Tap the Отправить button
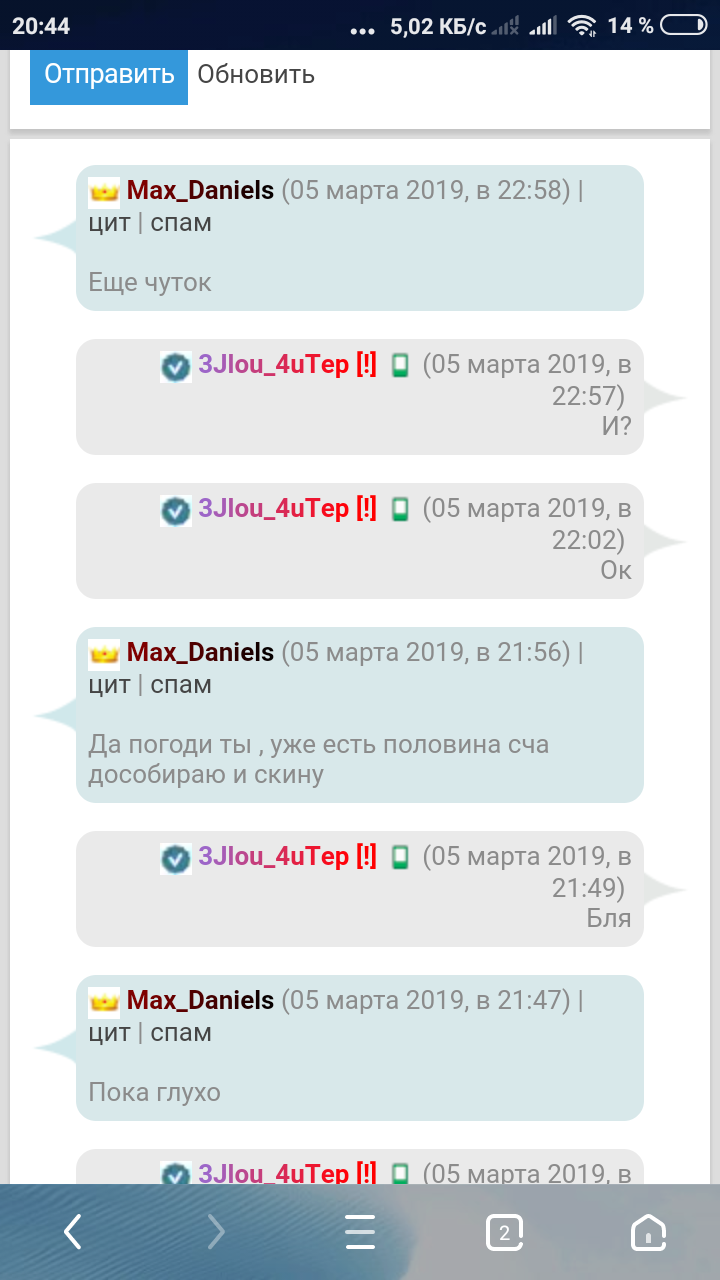Image resolution: width=720 pixels, height=1280 pixels. 109,75
